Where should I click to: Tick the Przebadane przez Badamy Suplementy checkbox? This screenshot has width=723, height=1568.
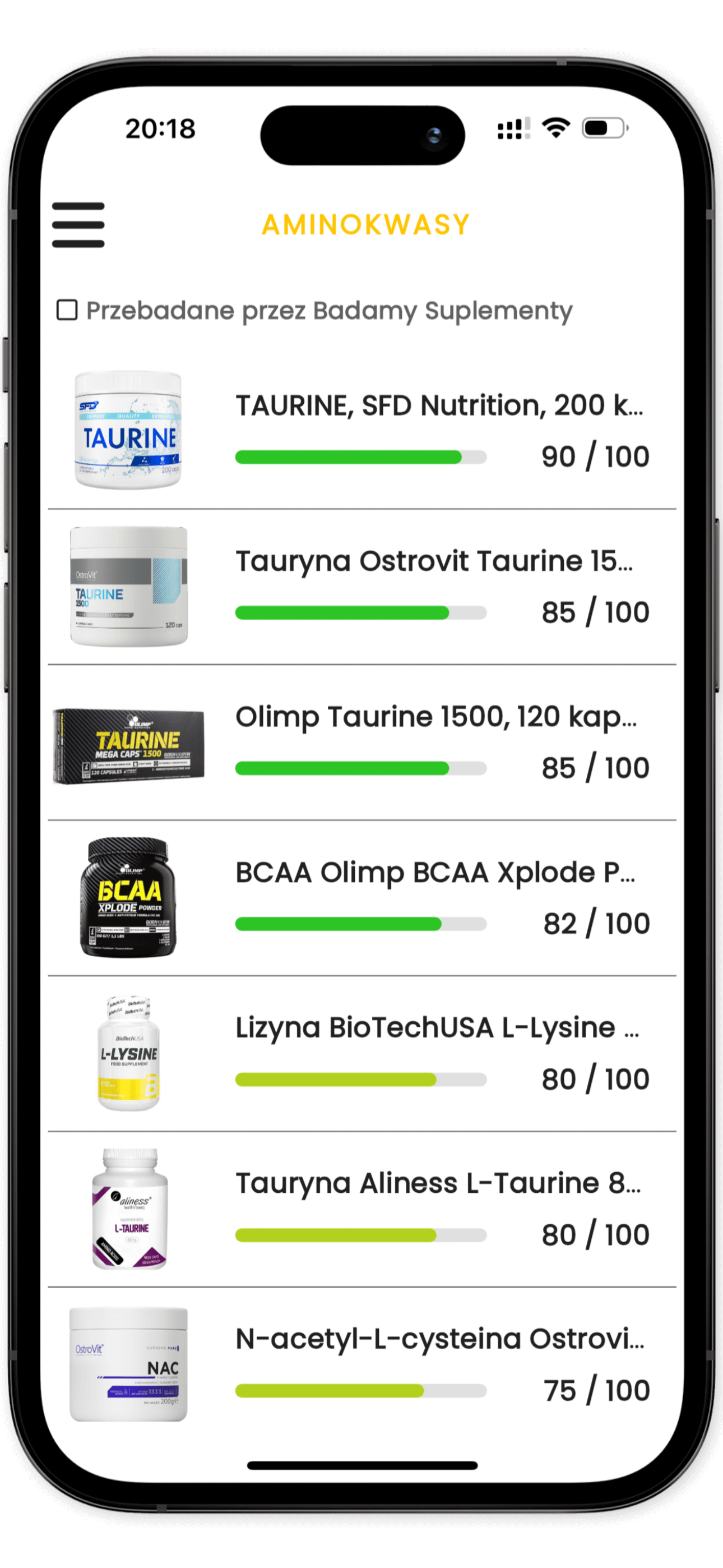pyautogui.click(x=67, y=310)
